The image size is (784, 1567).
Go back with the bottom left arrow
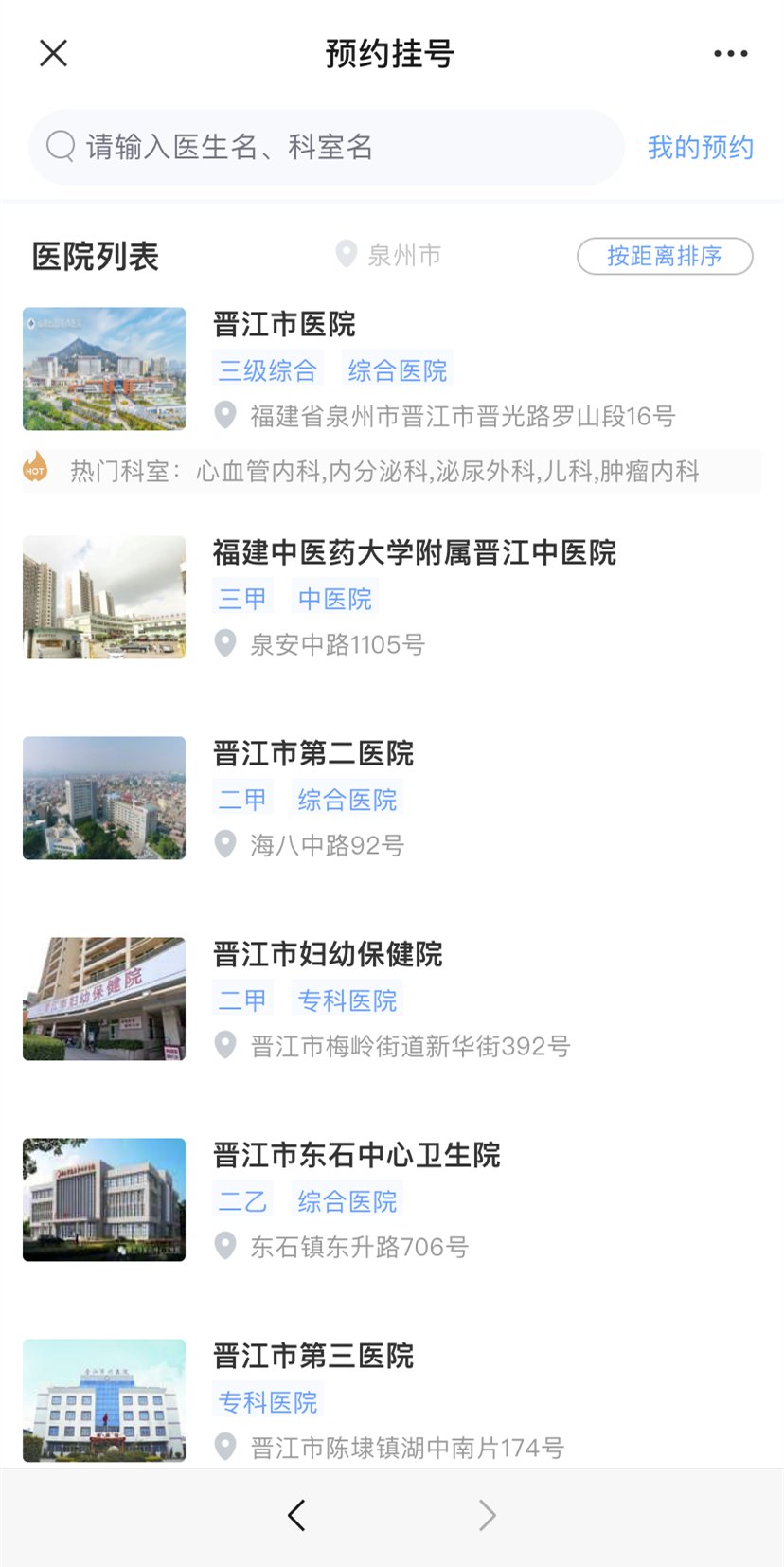pos(296,1515)
